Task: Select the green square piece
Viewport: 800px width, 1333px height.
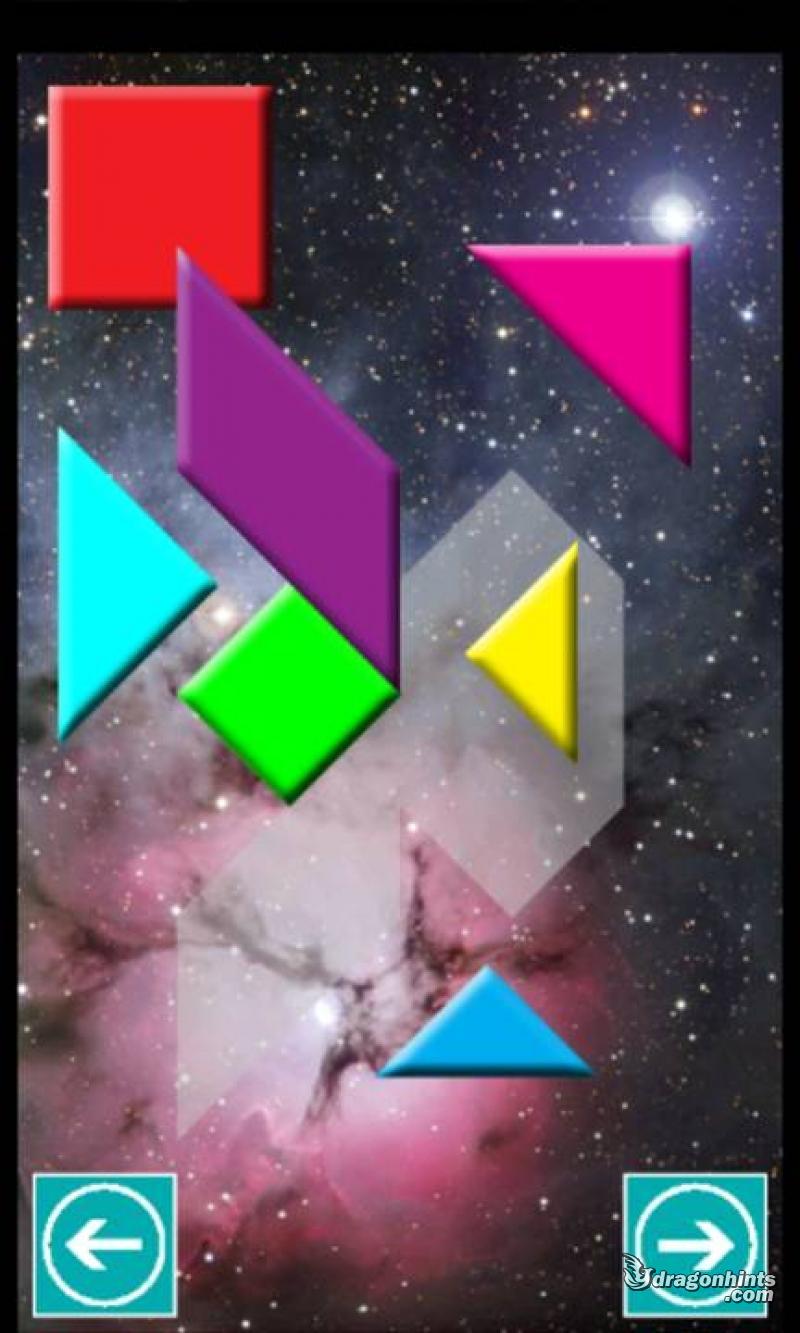Action: point(288,693)
